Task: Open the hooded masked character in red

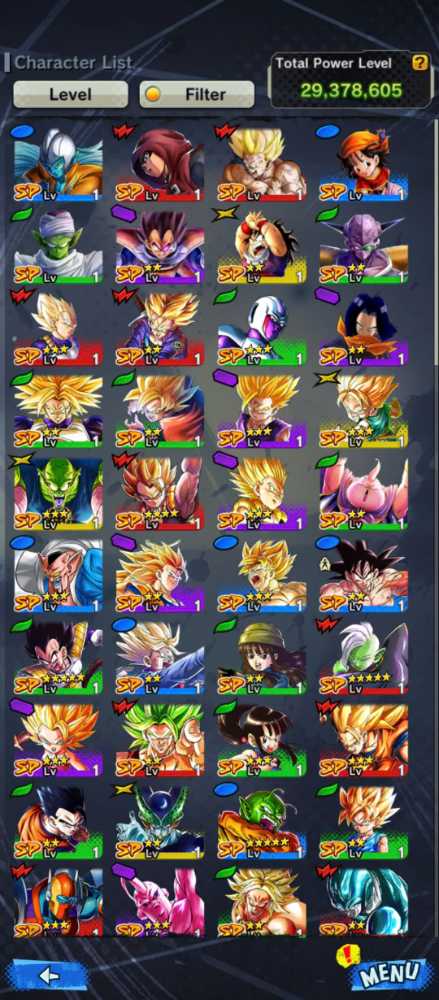Action: coord(160,165)
